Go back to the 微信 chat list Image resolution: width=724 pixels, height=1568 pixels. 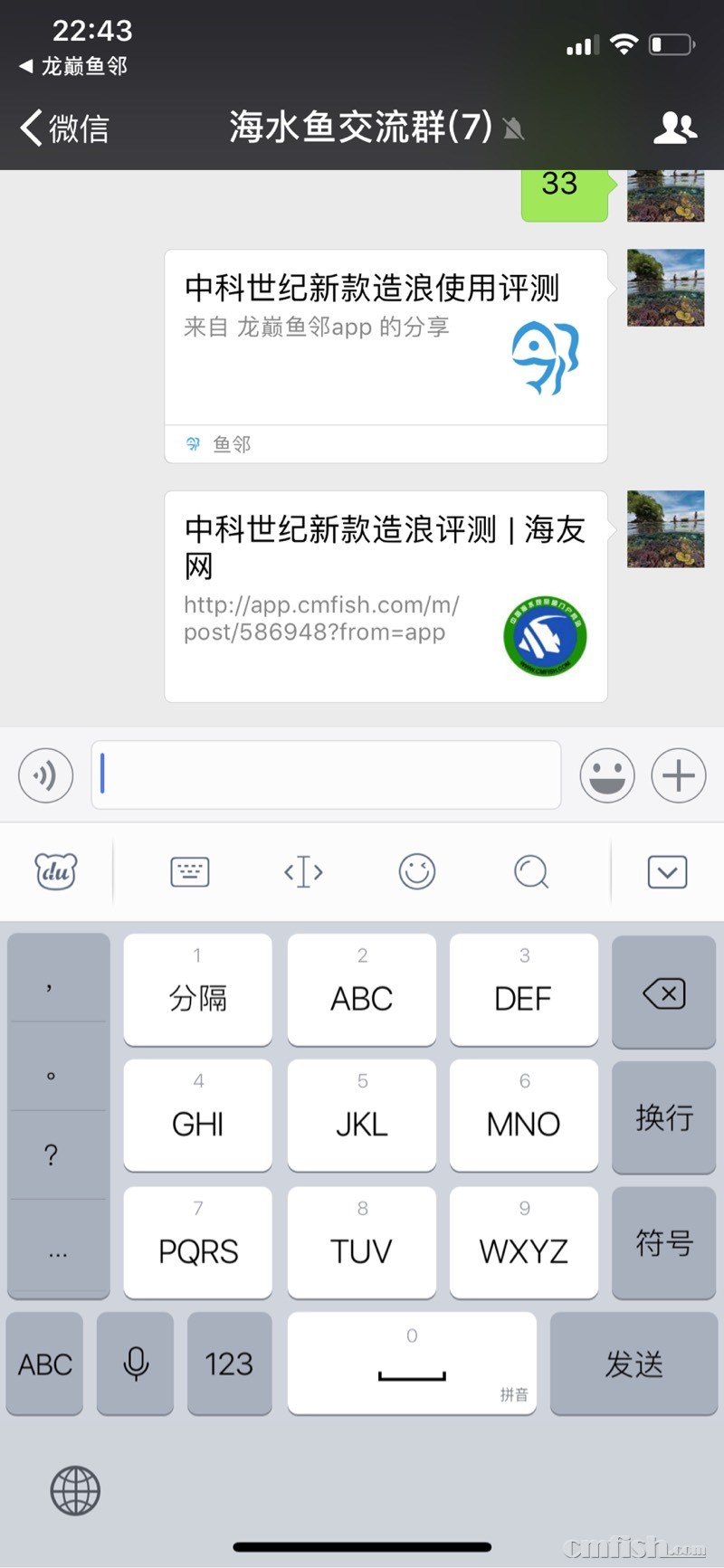pyautogui.click(x=63, y=128)
